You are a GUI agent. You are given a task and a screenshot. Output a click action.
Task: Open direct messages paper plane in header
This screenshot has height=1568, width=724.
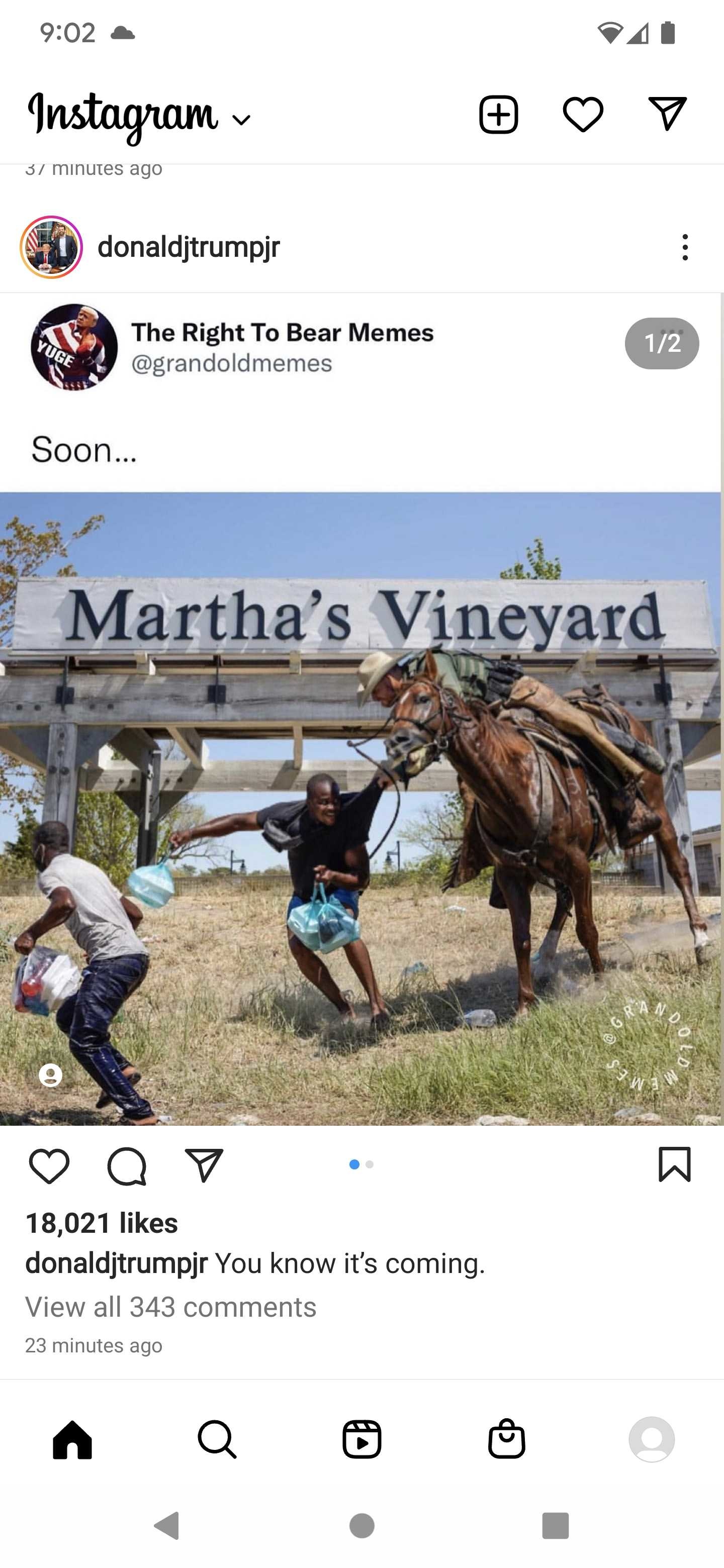click(667, 114)
